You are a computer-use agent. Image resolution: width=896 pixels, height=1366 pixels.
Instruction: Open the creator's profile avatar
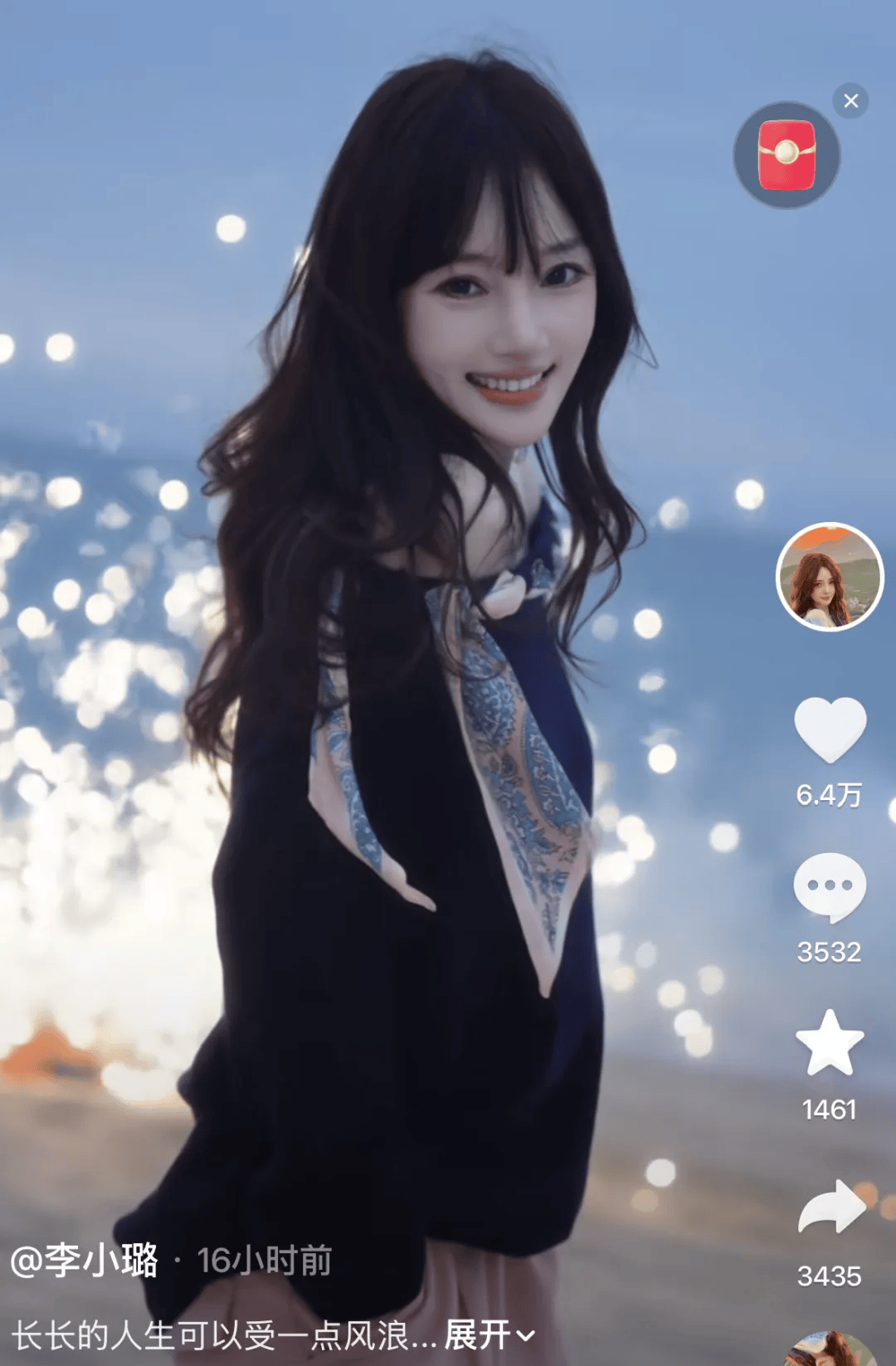(829, 577)
